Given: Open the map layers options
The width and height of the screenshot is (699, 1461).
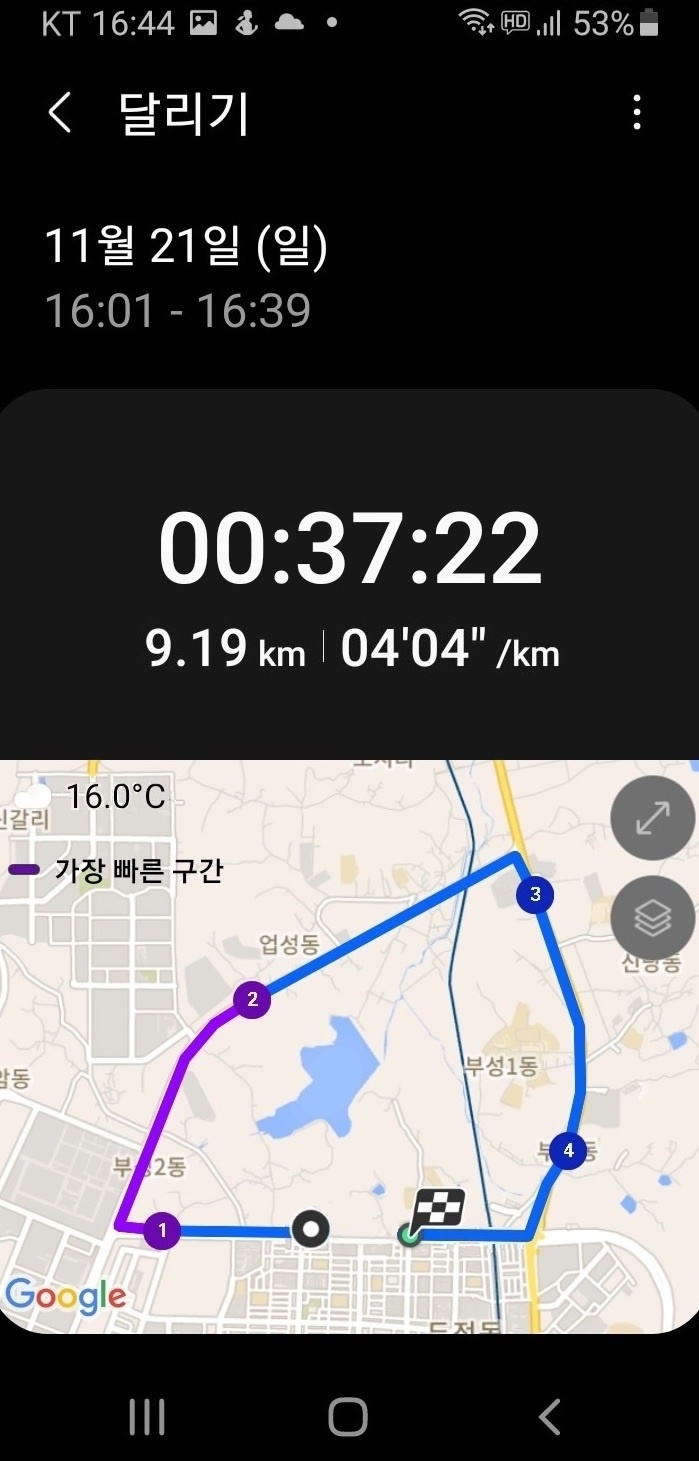Looking at the screenshot, I should coord(652,918).
